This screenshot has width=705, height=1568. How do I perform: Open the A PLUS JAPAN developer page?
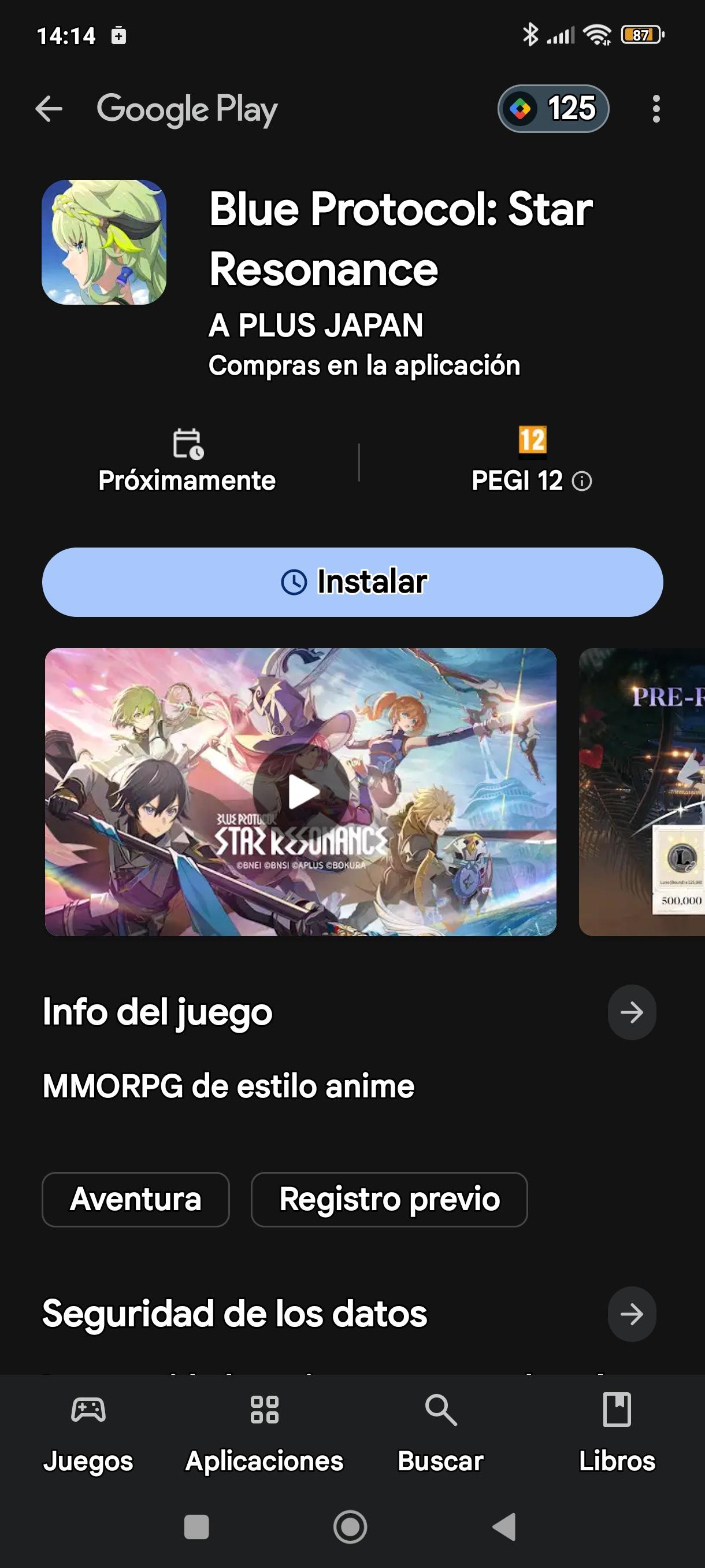click(316, 325)
